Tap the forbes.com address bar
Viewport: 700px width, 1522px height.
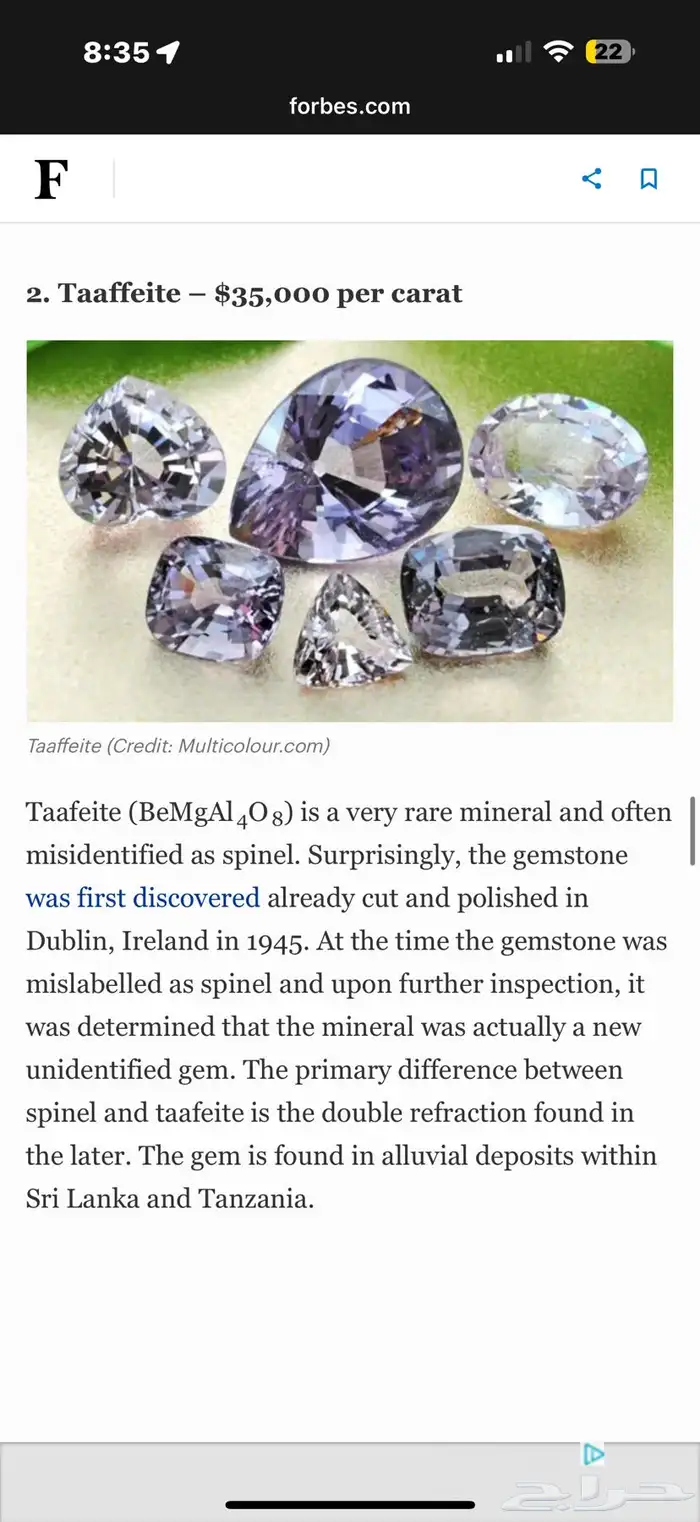[x=349, y=106]
